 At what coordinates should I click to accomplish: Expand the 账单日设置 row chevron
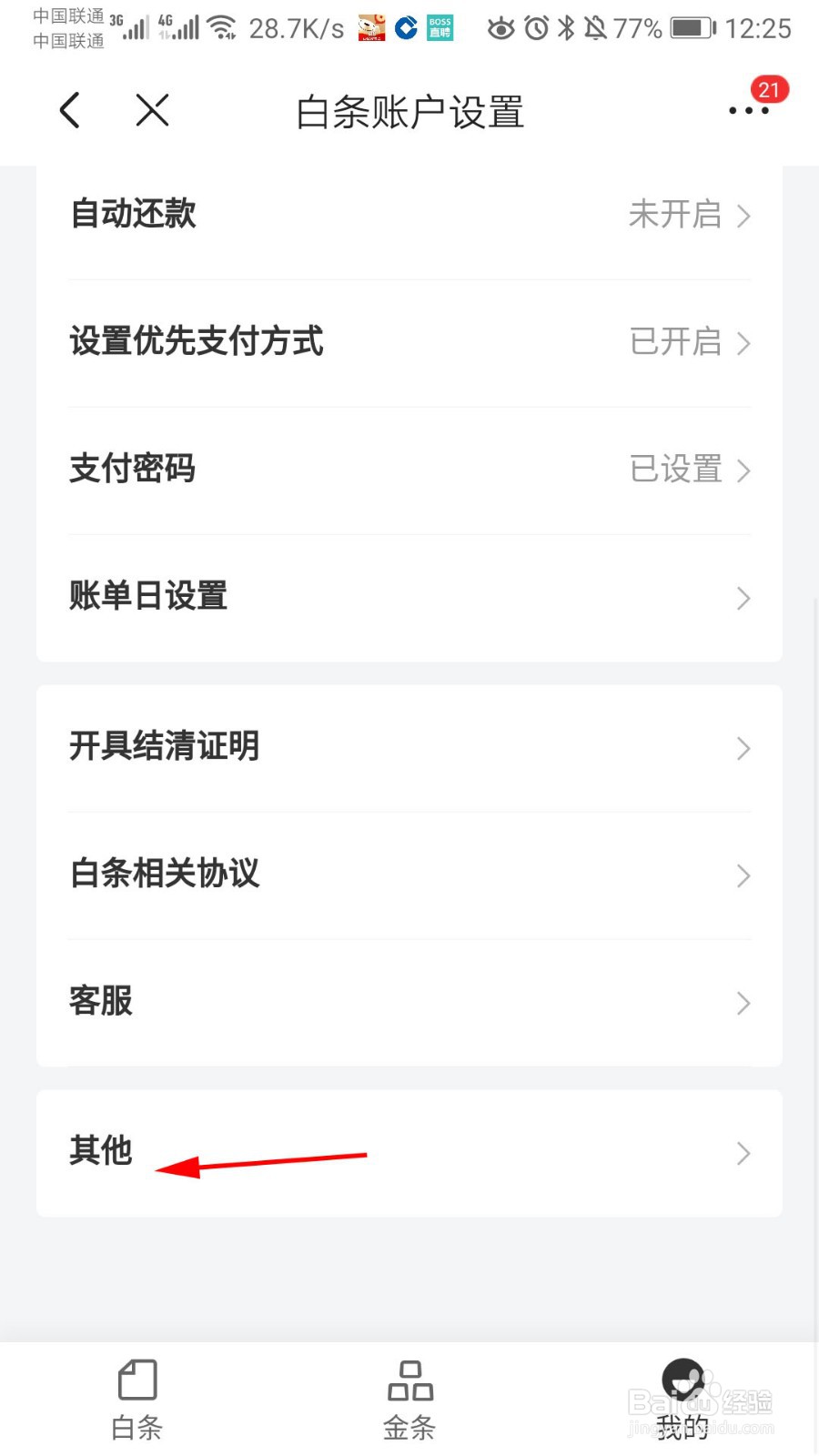(x=742, y=598)
